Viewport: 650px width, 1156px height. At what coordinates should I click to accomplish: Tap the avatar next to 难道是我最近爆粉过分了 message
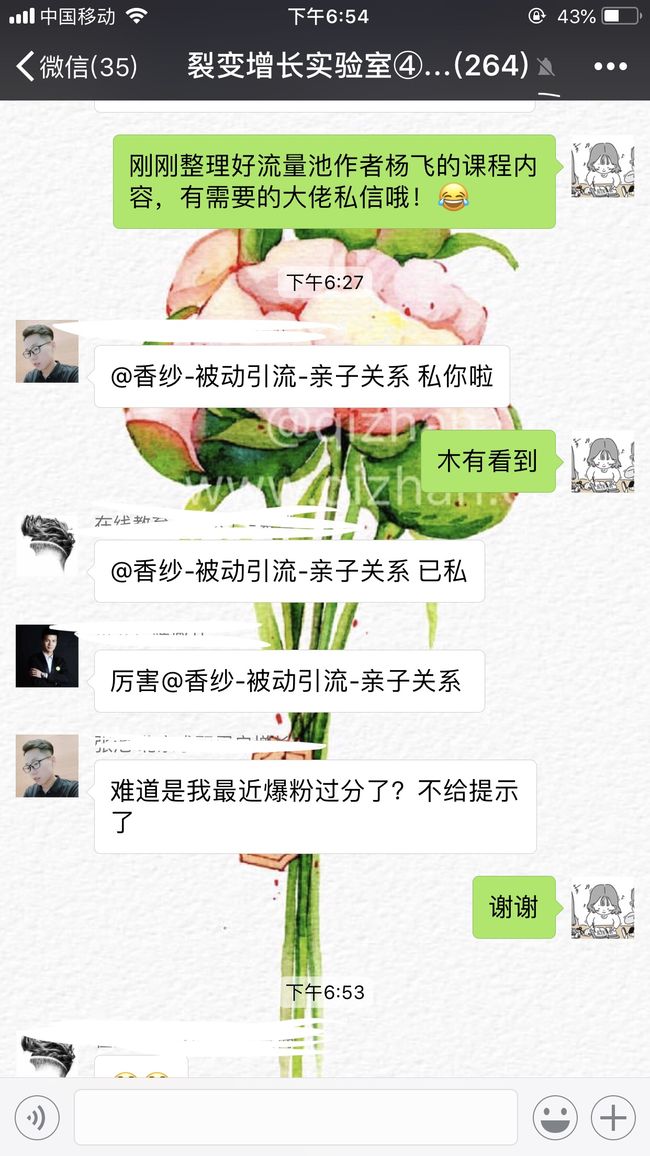click(x=47, y=765)
